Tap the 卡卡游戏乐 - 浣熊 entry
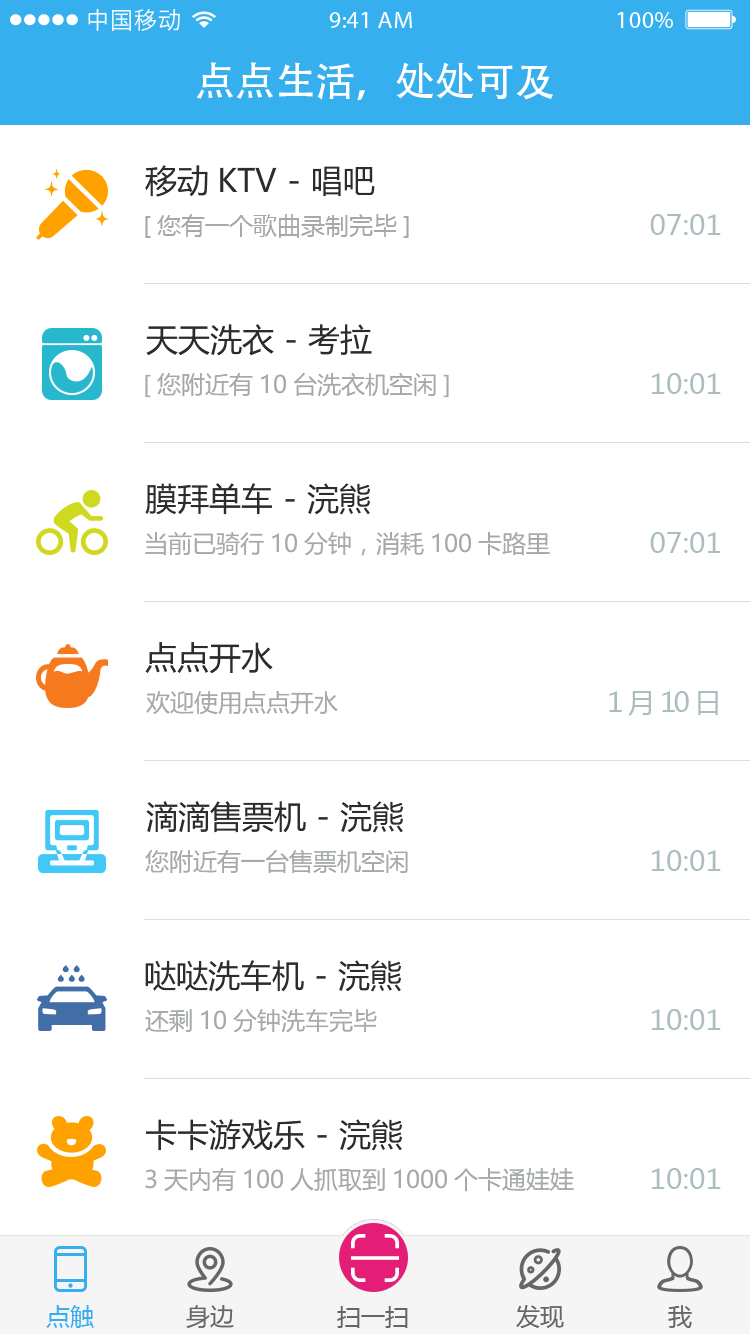750x1334 pixels. click(375, 1158)
